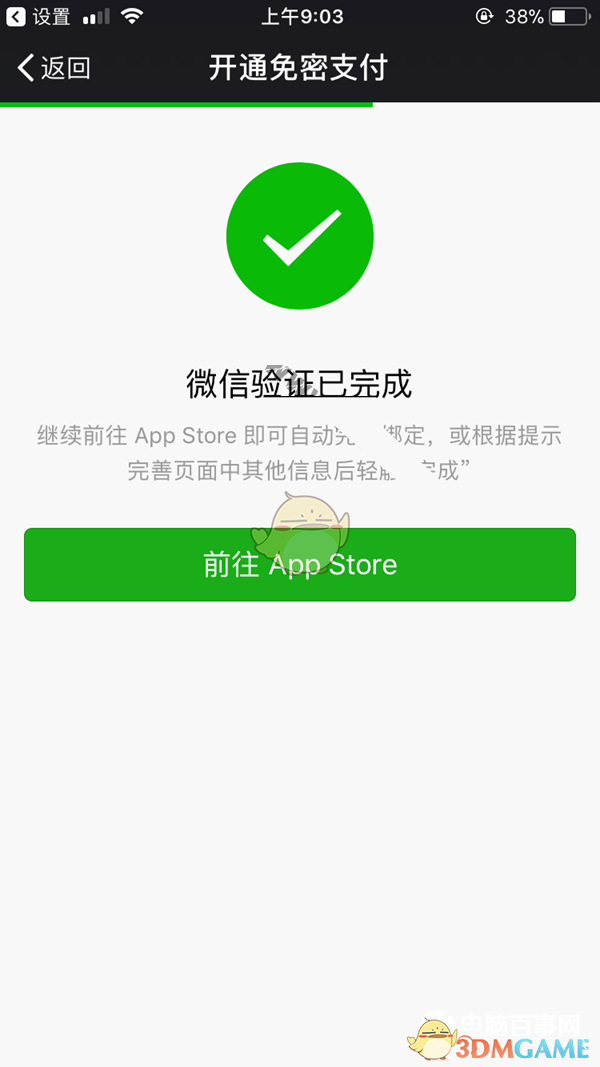Return to 设置 via status bar breadcrumb
Image resolution: width=600 pixels, height=1067 pixels.
[x=39, y=16]
